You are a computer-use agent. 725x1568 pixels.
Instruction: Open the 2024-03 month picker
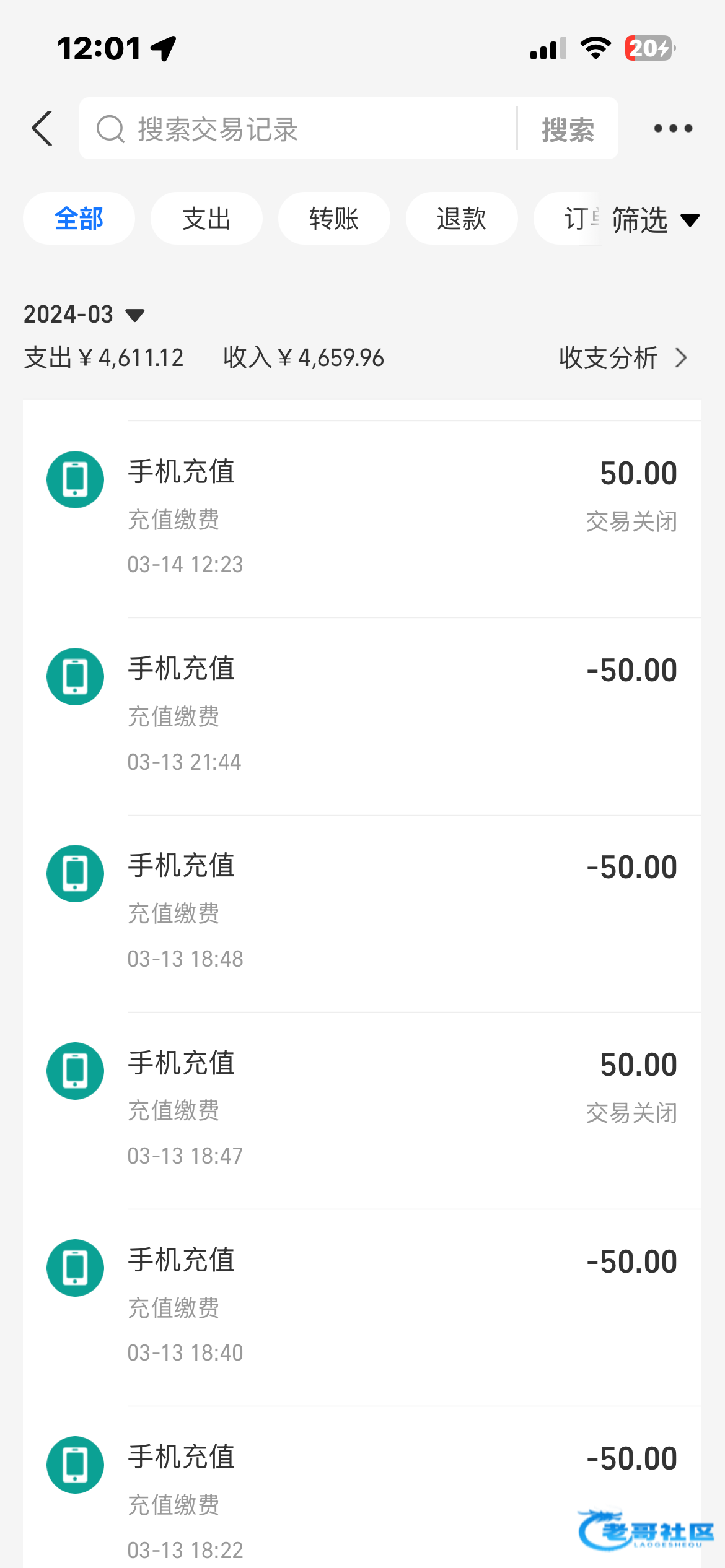coord(84,315)
